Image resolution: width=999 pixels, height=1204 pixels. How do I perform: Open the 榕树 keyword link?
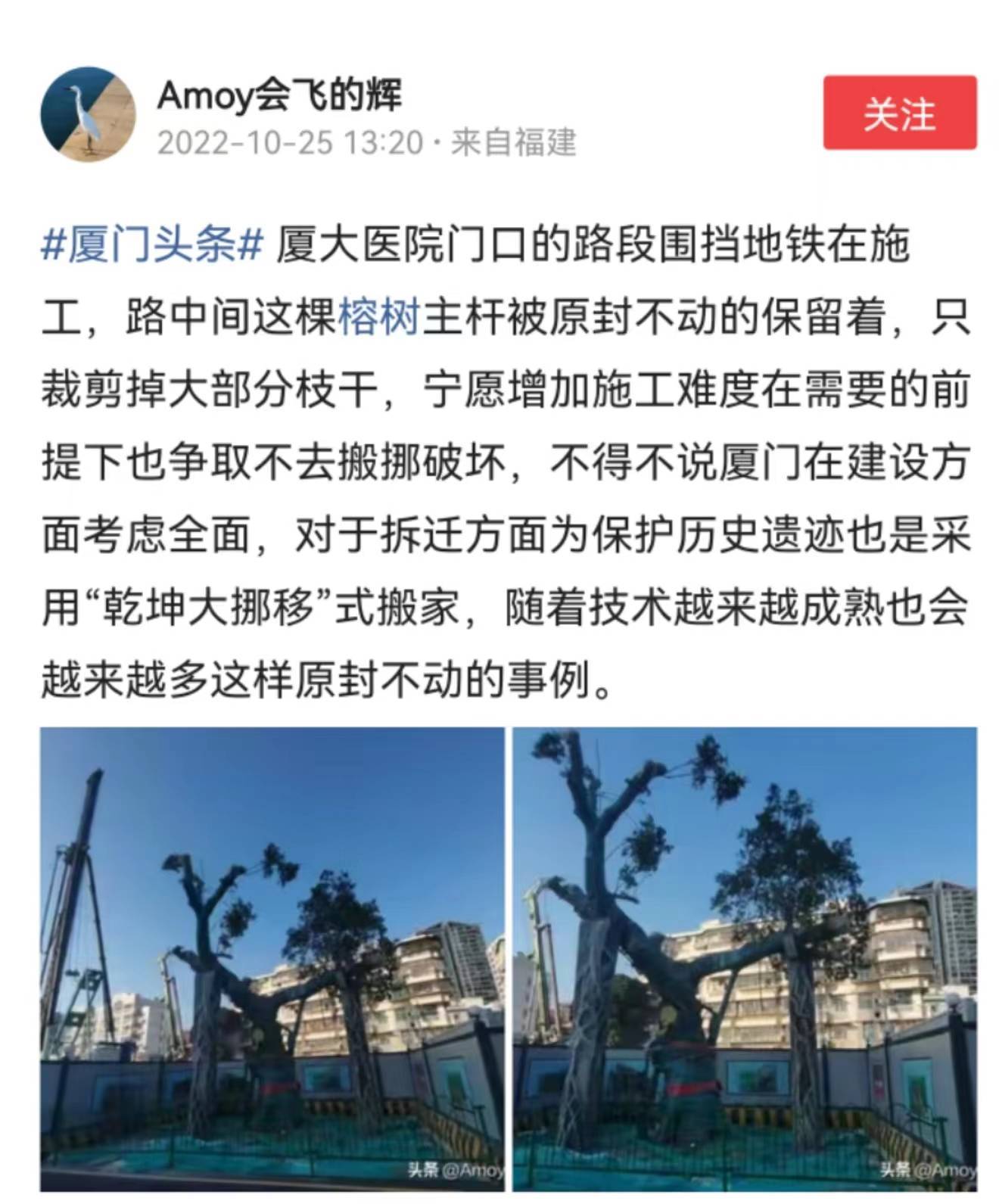click(378, 317)
